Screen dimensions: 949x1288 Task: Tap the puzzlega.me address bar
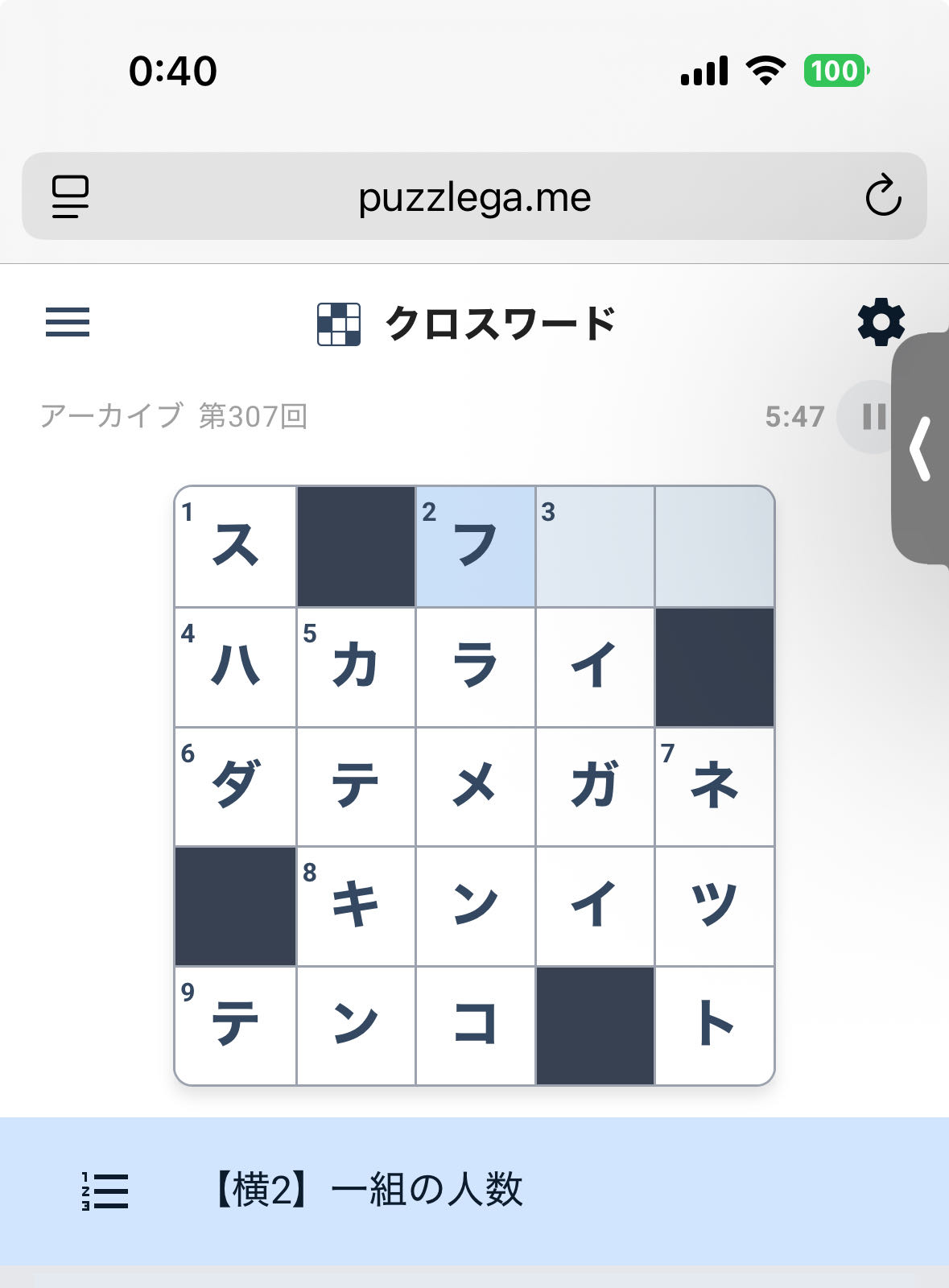click(474, 197)
